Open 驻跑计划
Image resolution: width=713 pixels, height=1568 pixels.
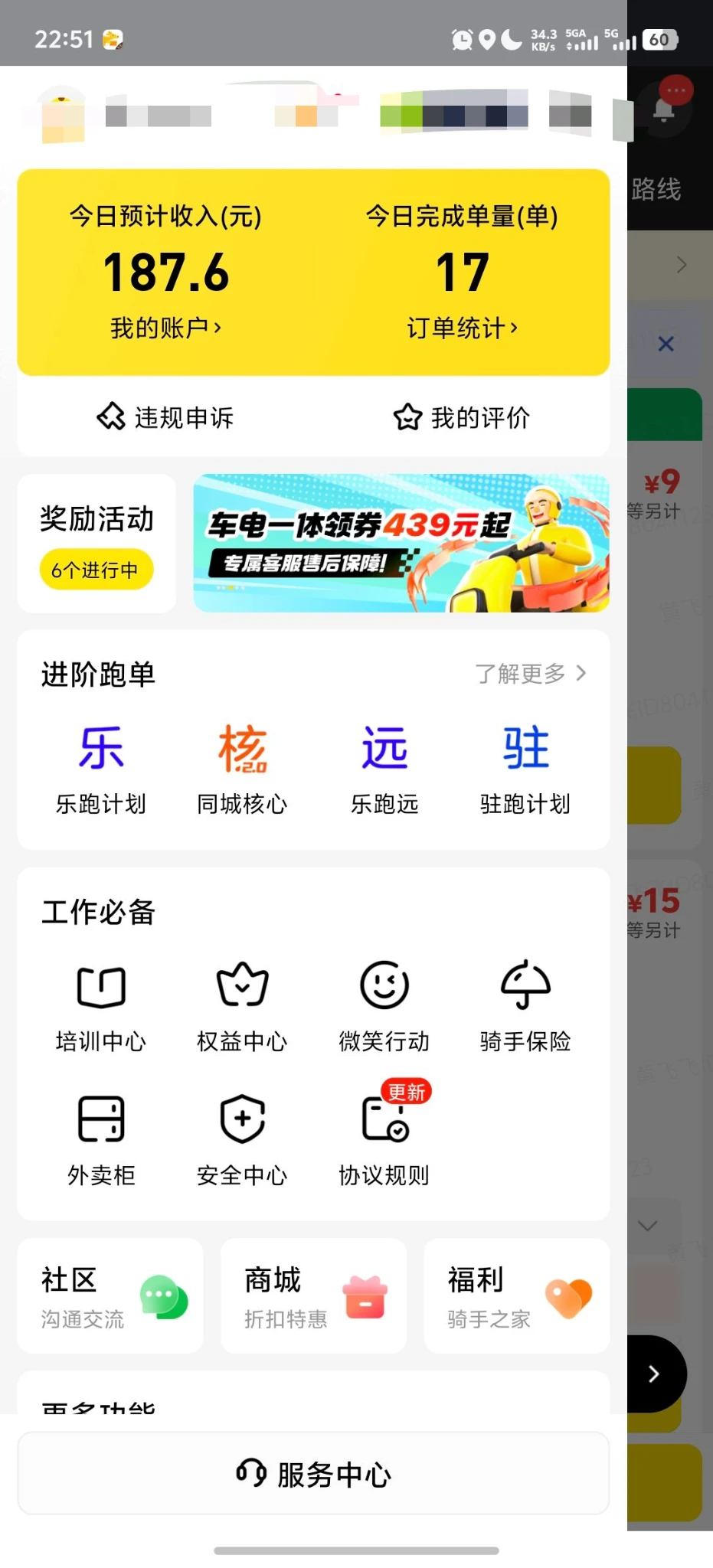point(525,769)
